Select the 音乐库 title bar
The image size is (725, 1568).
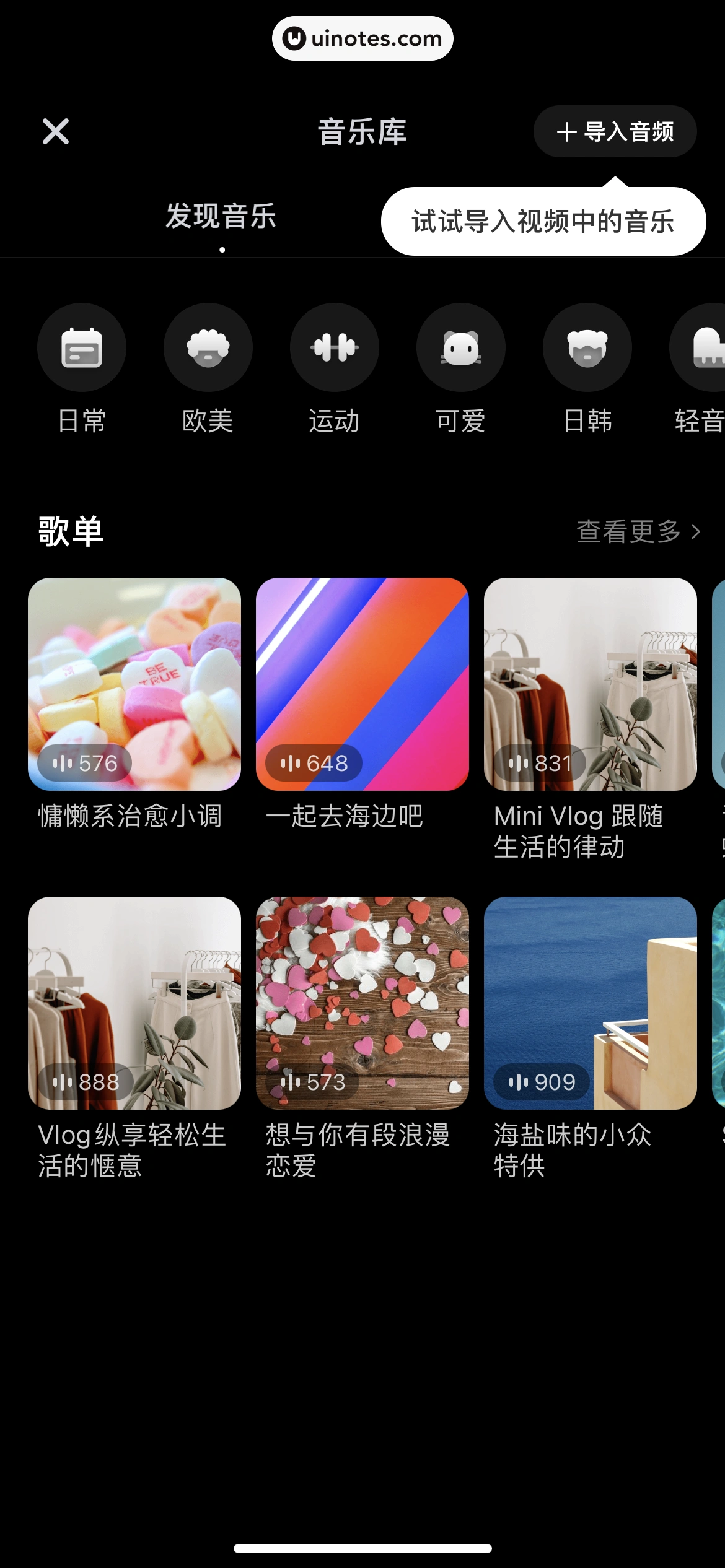362,131
